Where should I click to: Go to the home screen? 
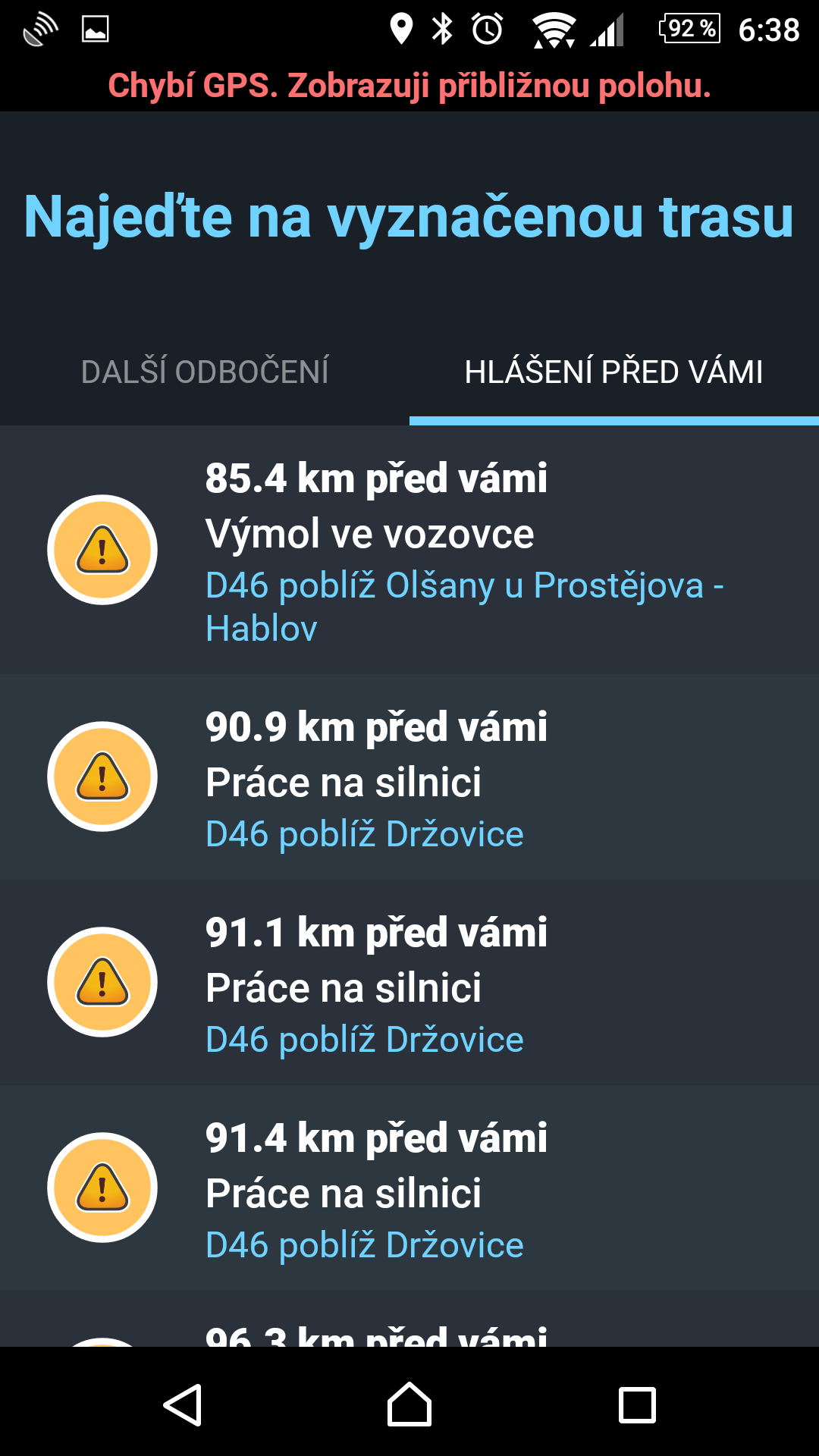pos(409,1404)
